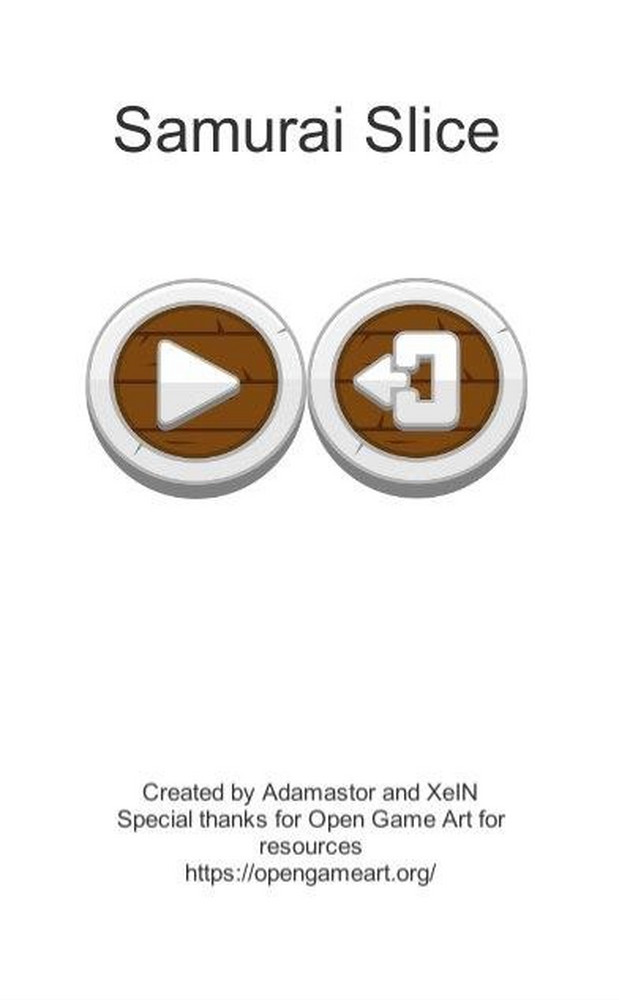Viewport: 619px width, 1000px height.
Task: Start the game with the play button
Action: coord(196,385)
